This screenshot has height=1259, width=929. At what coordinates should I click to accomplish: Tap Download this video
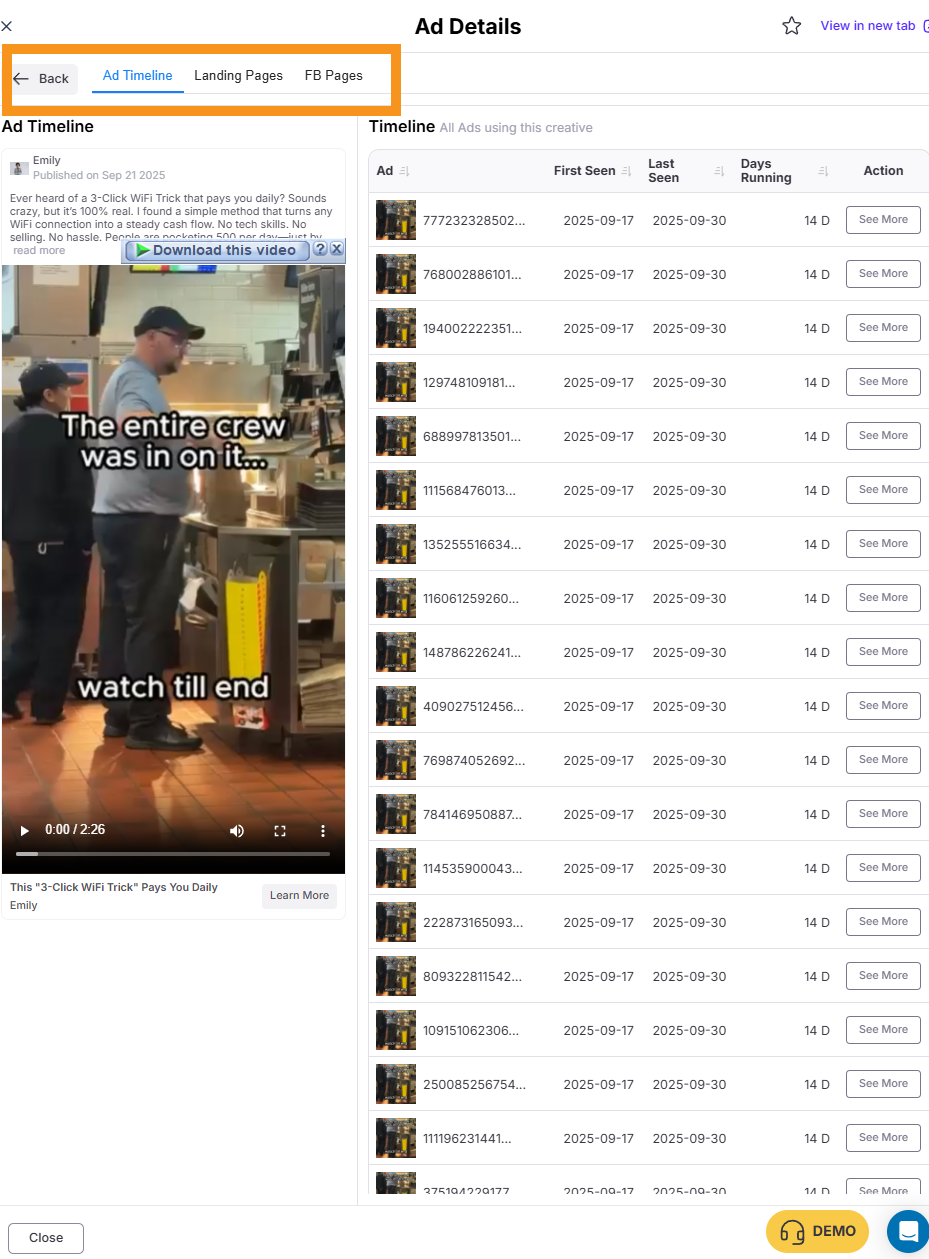(224, 250)
